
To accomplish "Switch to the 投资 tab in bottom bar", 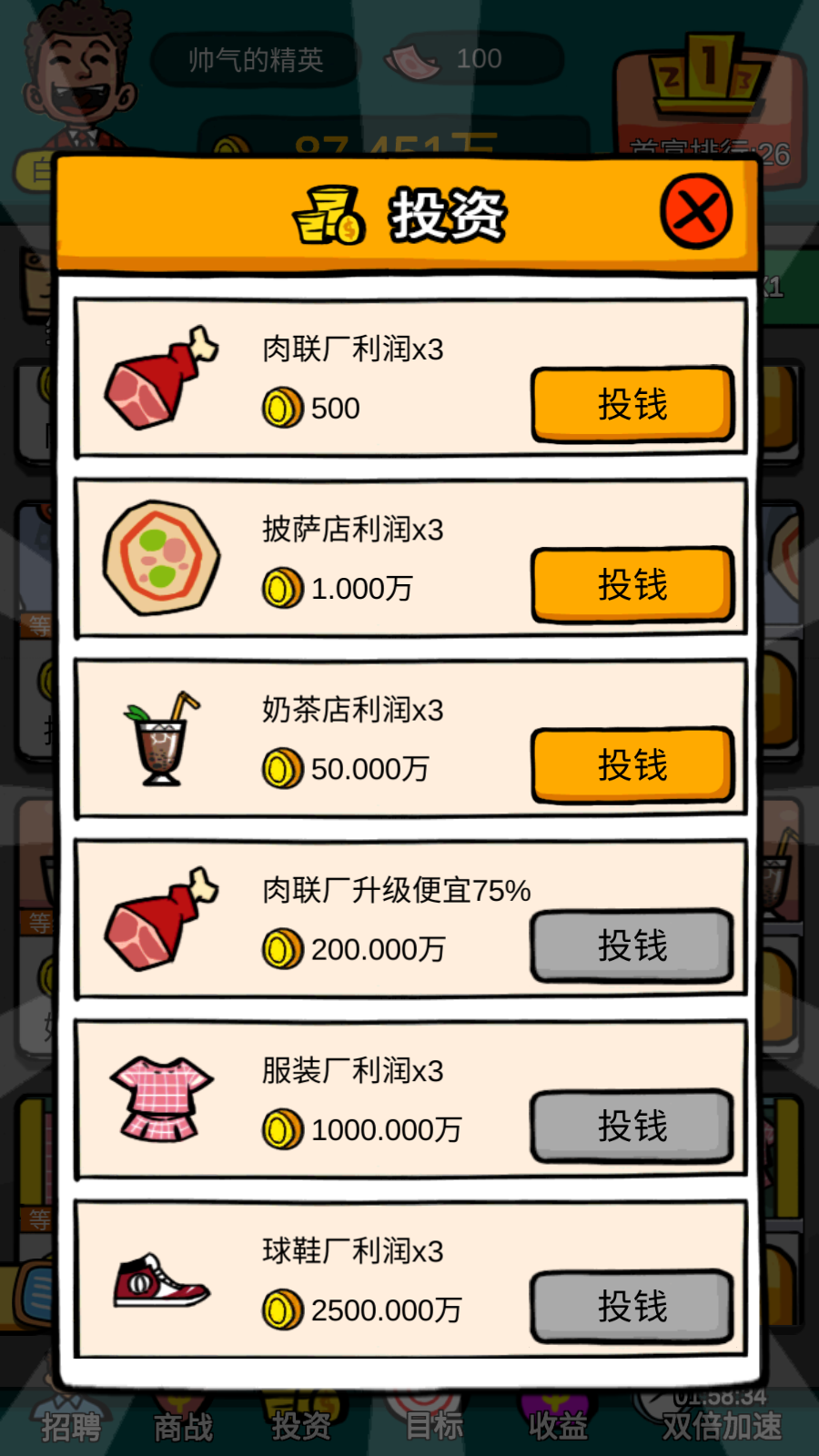I will (x=300, y=1424).
